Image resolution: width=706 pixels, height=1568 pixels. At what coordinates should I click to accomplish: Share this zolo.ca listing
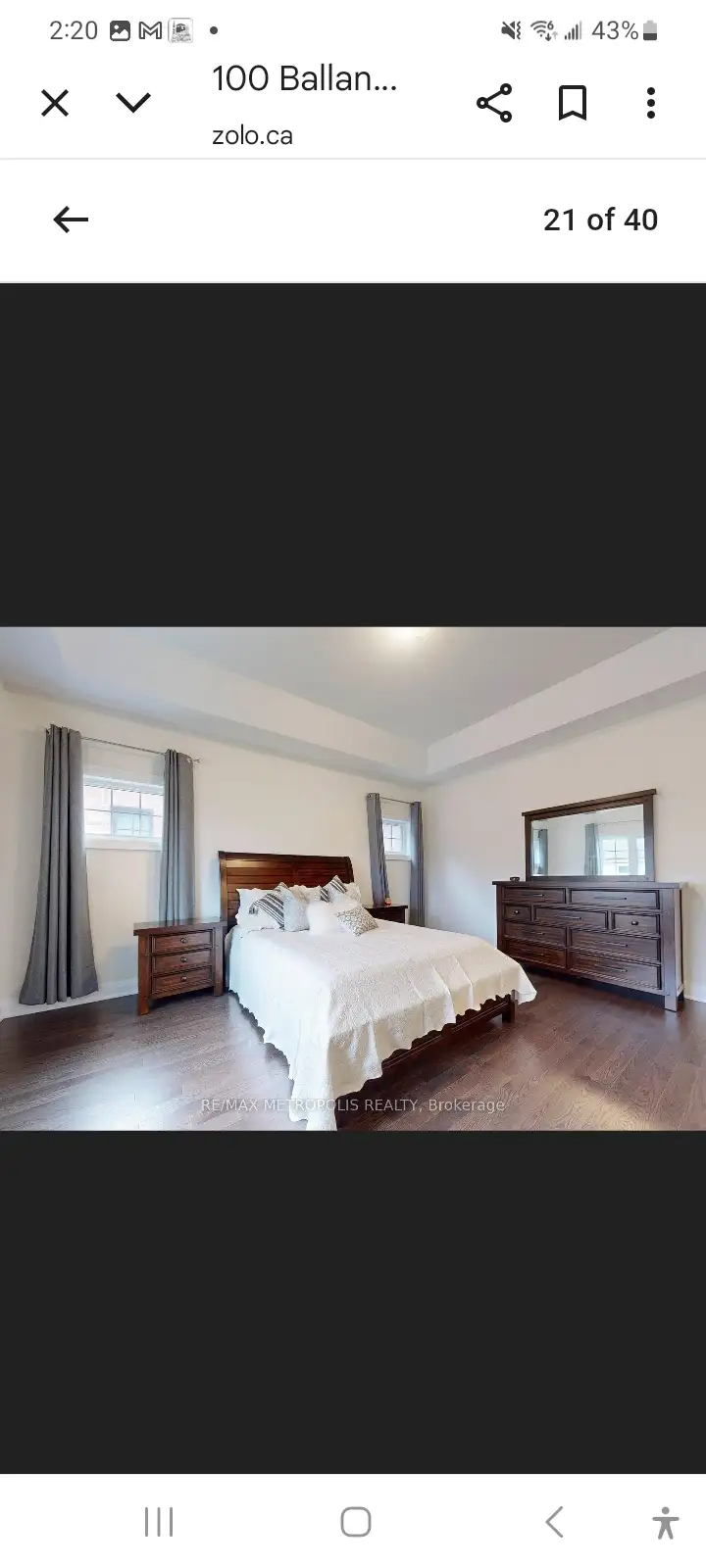494,103
